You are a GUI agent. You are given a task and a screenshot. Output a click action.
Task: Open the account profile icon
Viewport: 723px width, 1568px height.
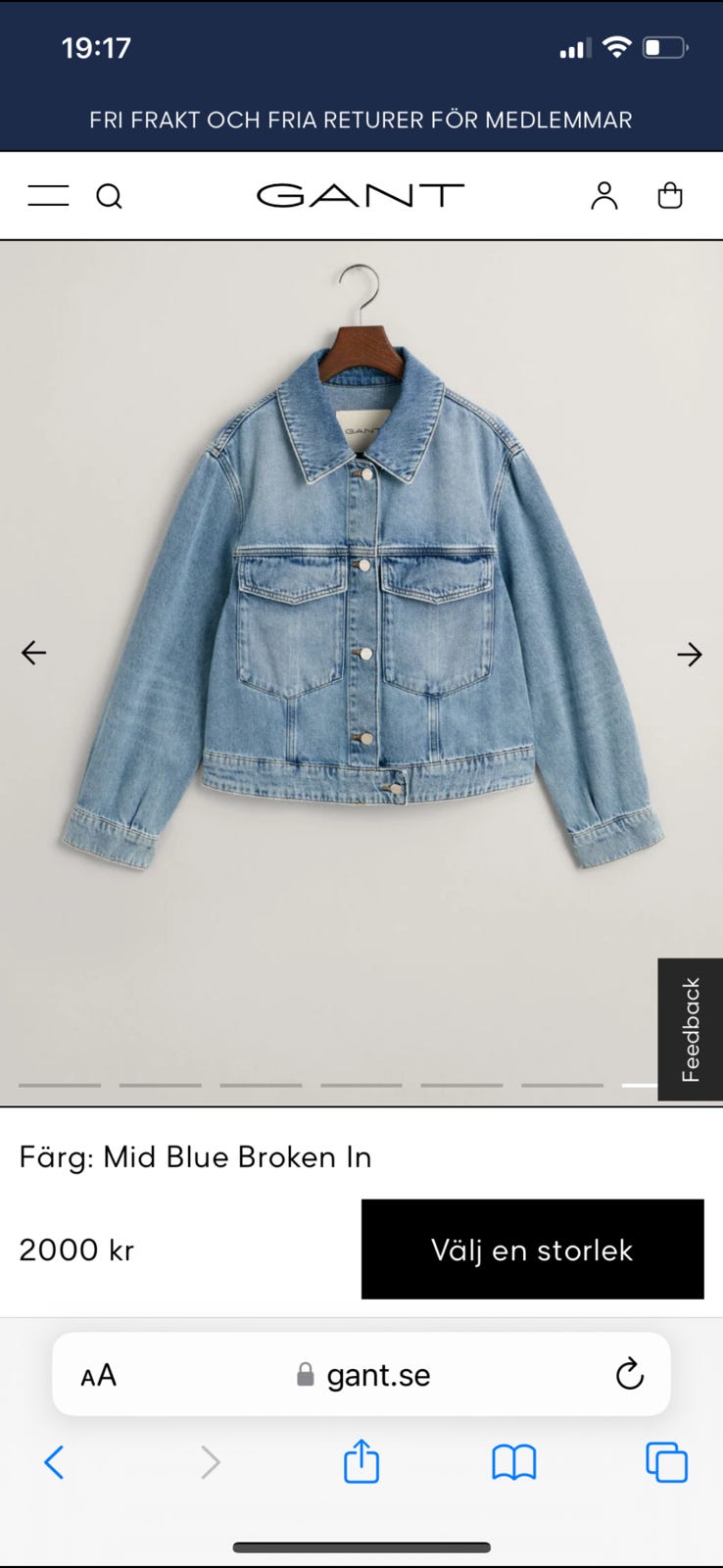[x=603, y=196]
